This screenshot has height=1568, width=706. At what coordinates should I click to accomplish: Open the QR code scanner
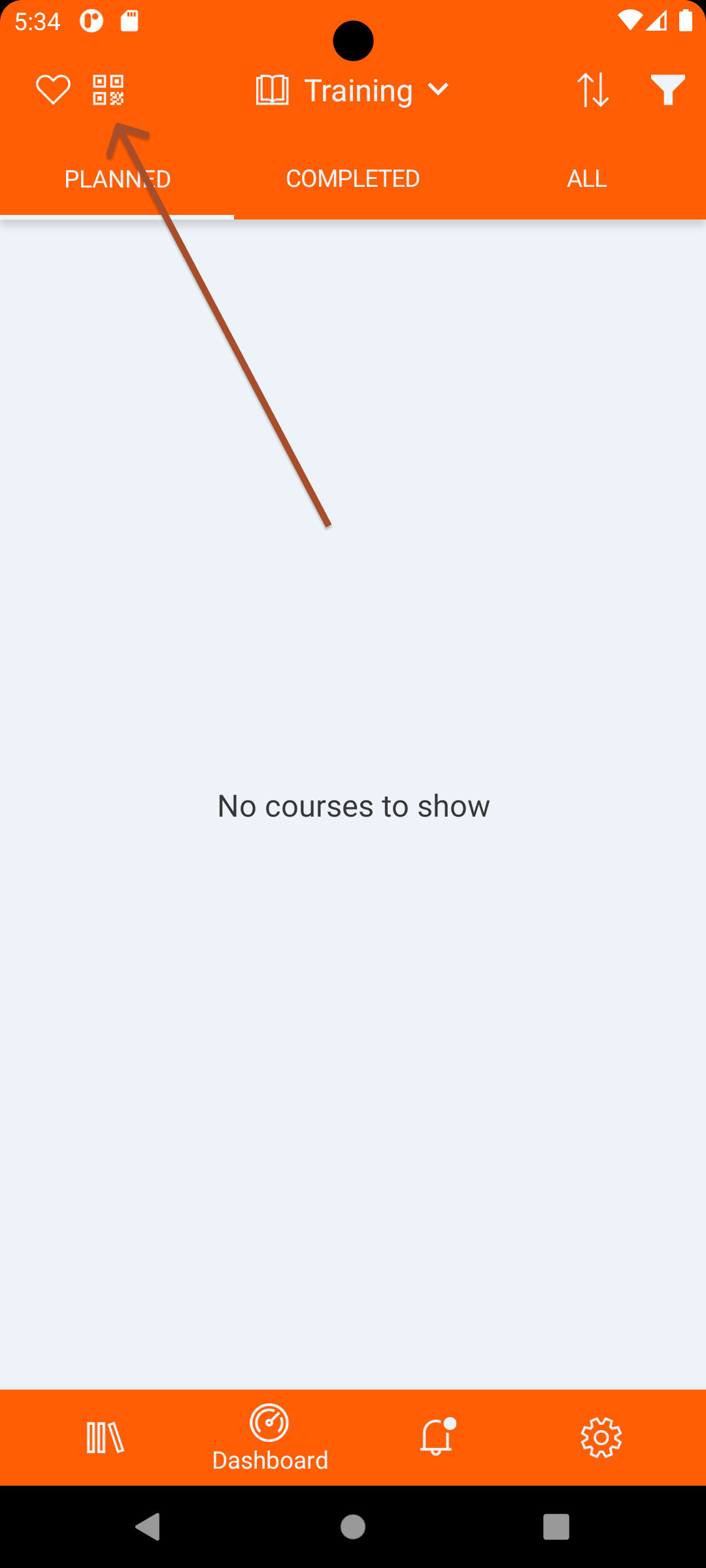(108, 90)
